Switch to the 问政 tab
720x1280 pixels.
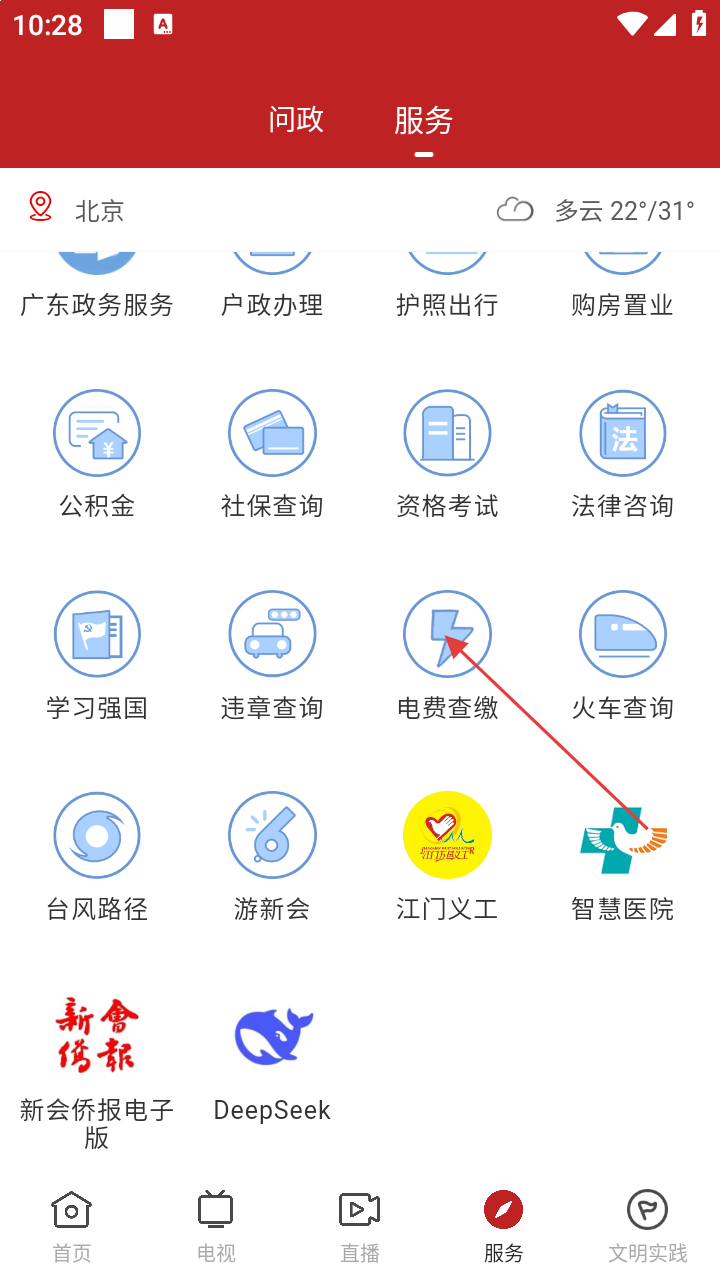click(x=296, y=120)
